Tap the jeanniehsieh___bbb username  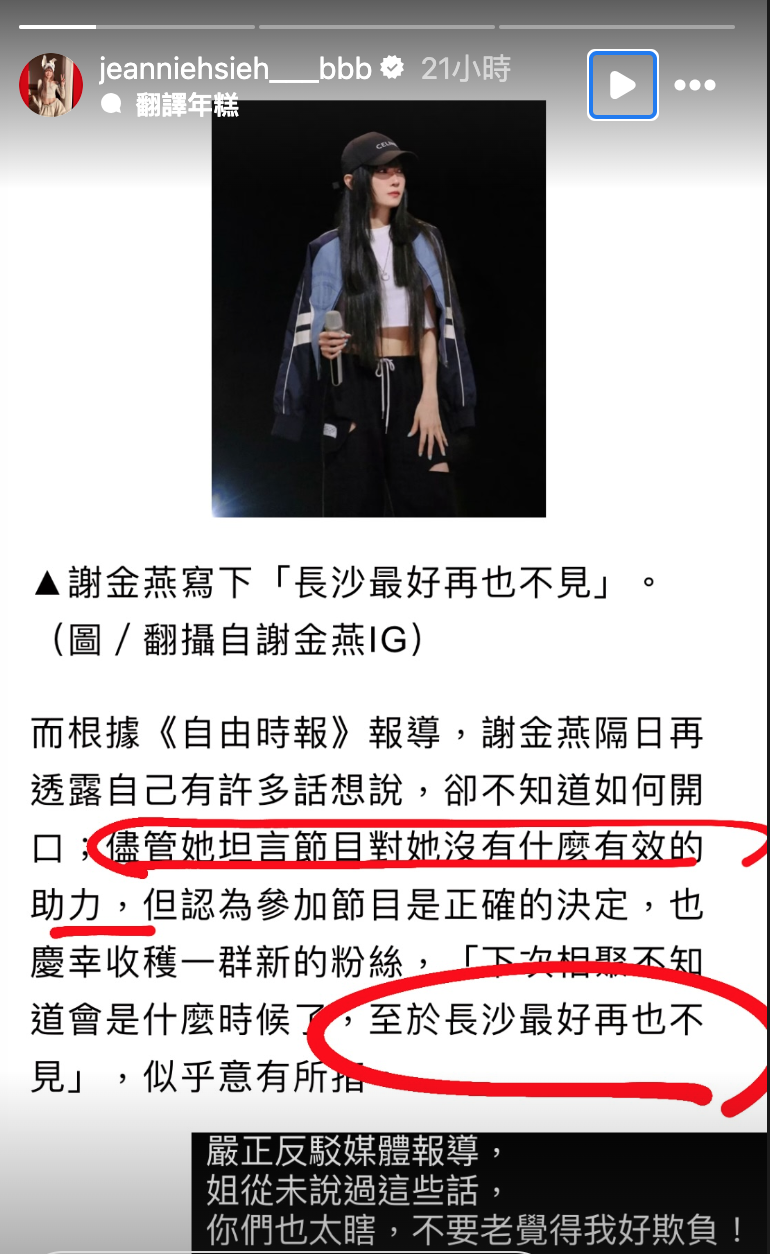pos(235,69)
